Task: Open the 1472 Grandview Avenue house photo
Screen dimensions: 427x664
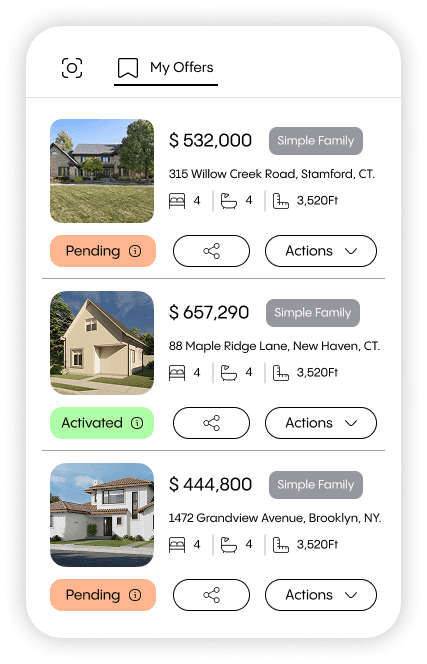Action: [102, 515]
